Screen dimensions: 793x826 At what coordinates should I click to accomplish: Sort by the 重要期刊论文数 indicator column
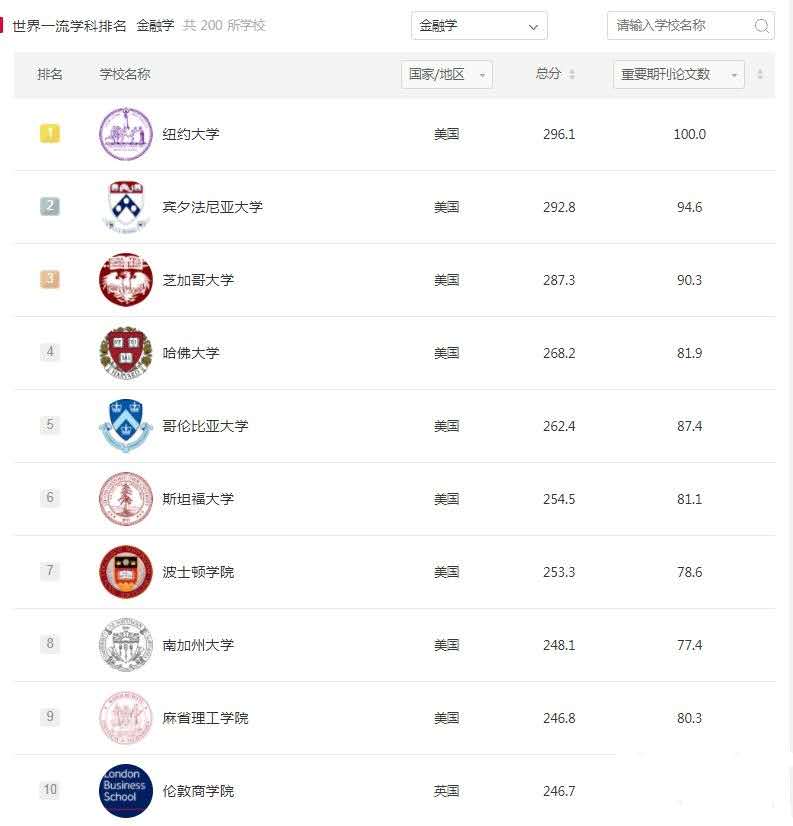point(760,75)
